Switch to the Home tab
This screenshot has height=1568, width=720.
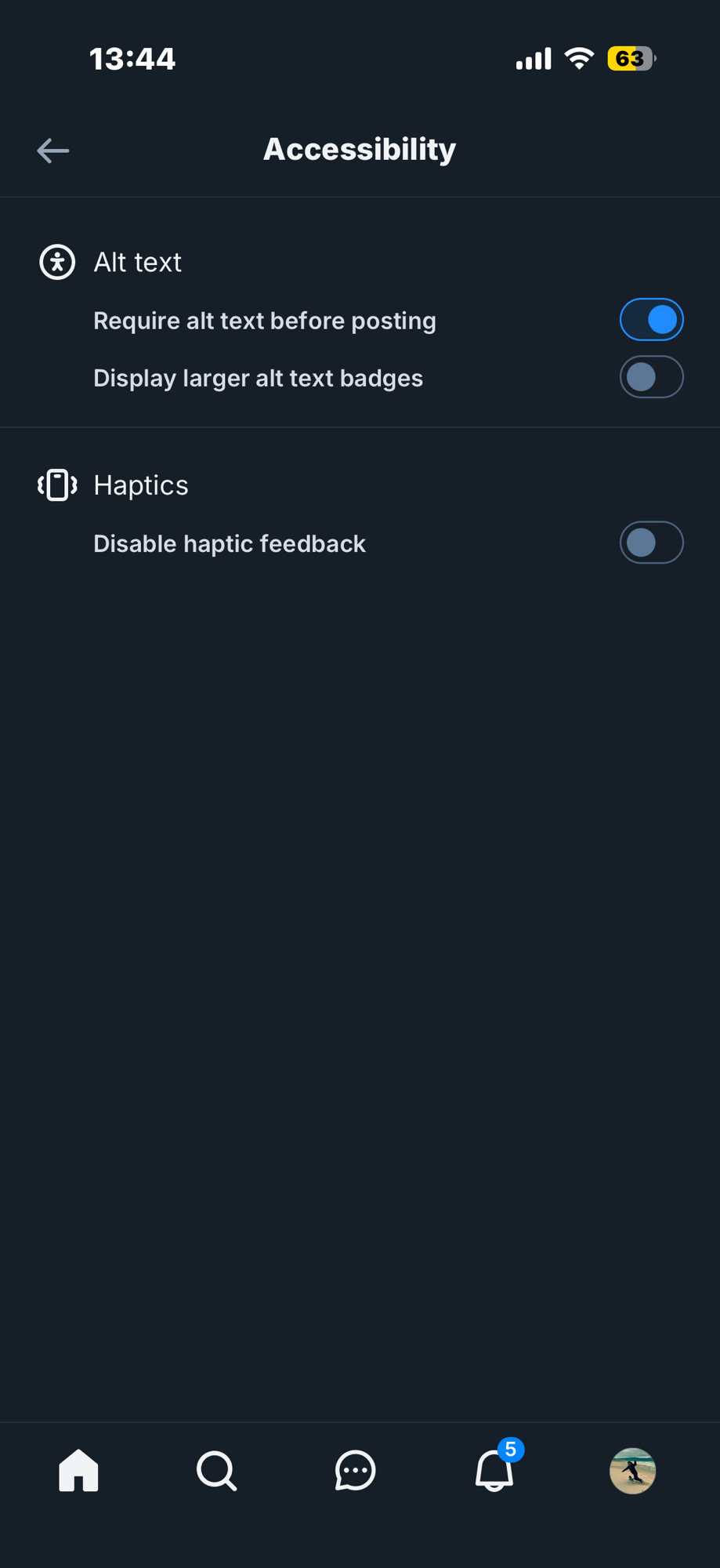click(78, 1470)
